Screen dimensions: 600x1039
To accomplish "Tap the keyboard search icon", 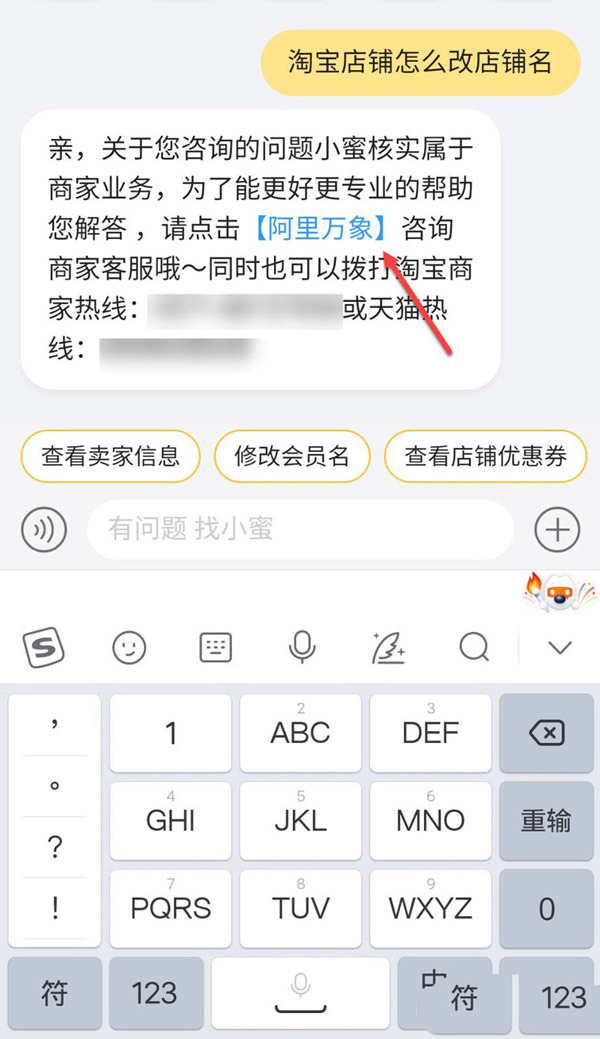I will (x=473, y=649).
